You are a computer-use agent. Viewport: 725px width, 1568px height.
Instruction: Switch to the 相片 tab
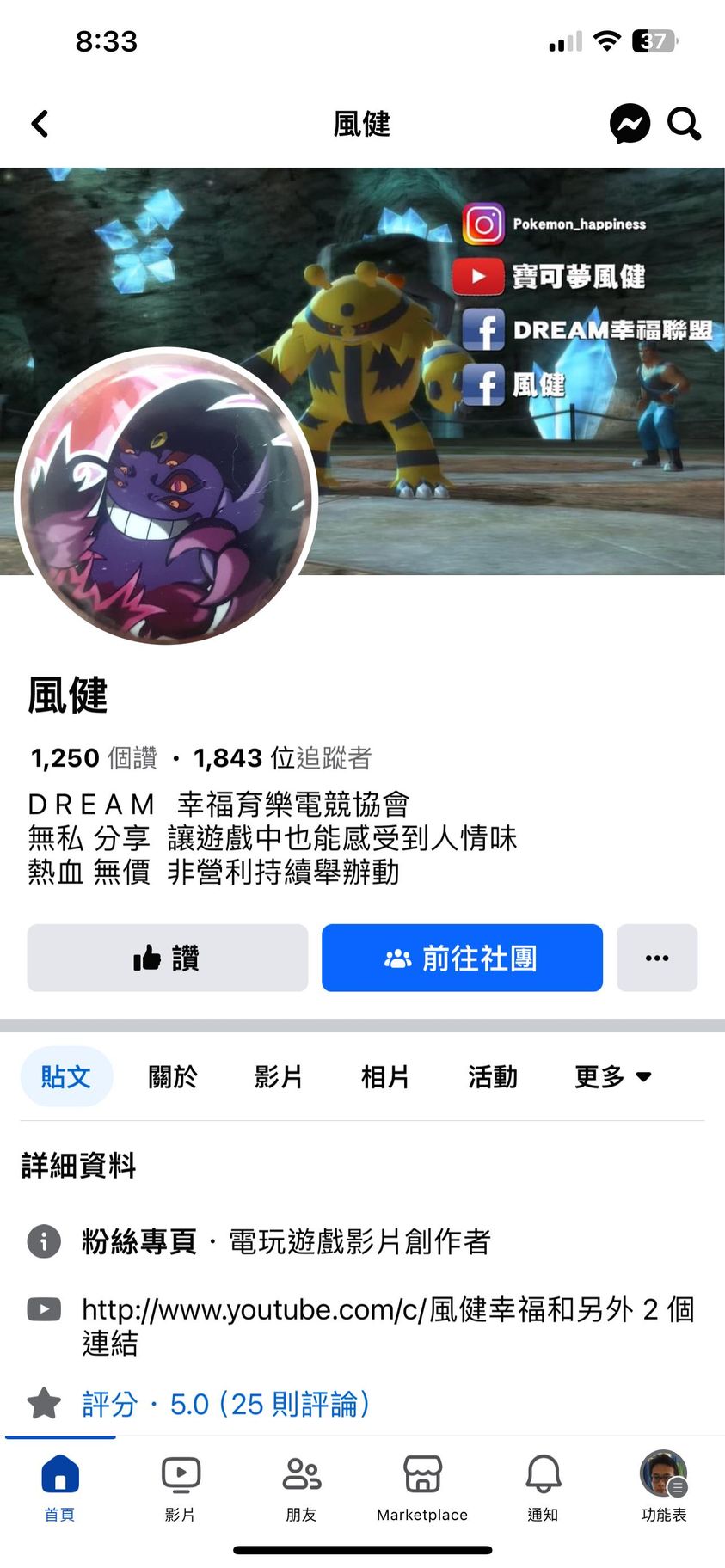[x=385, y=1076]
